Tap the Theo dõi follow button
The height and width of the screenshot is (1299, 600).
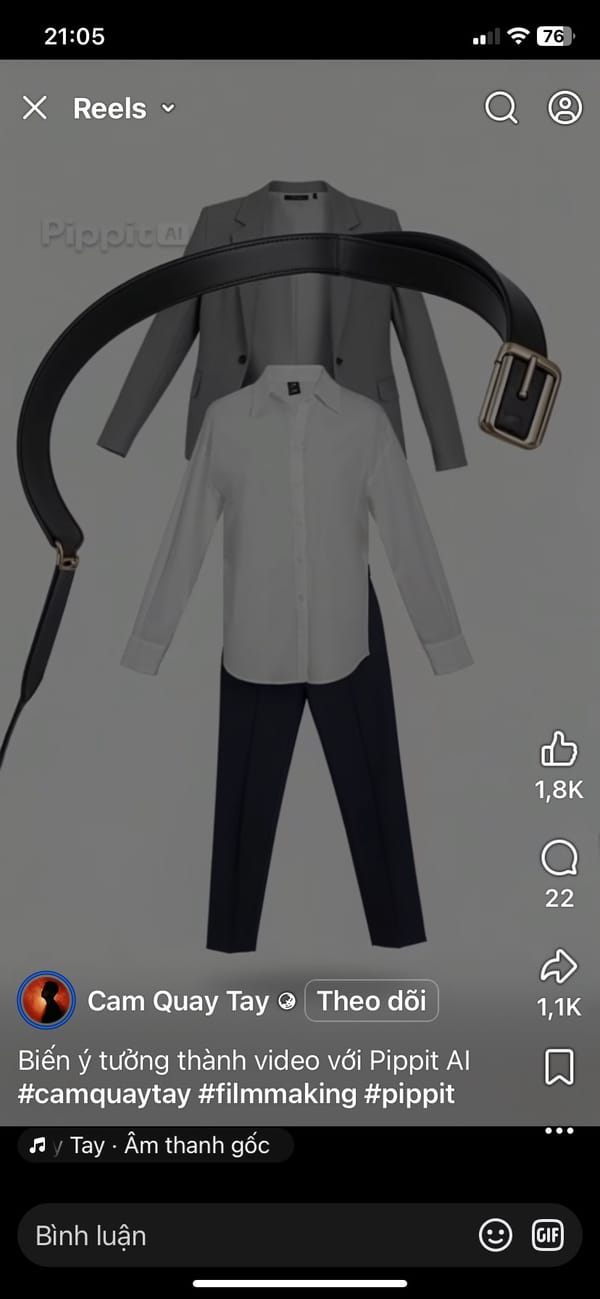click(371, 1000)
